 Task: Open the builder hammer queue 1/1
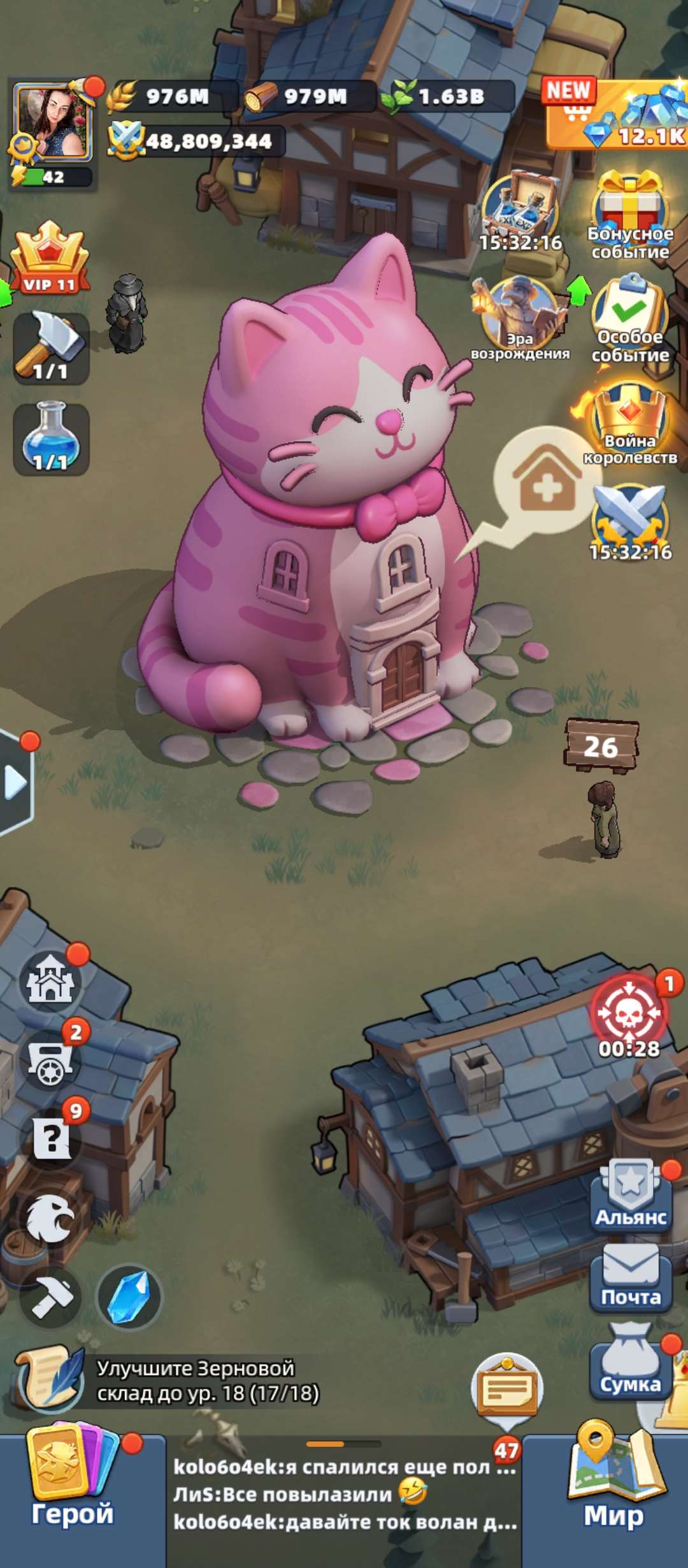tap(51, 348)
